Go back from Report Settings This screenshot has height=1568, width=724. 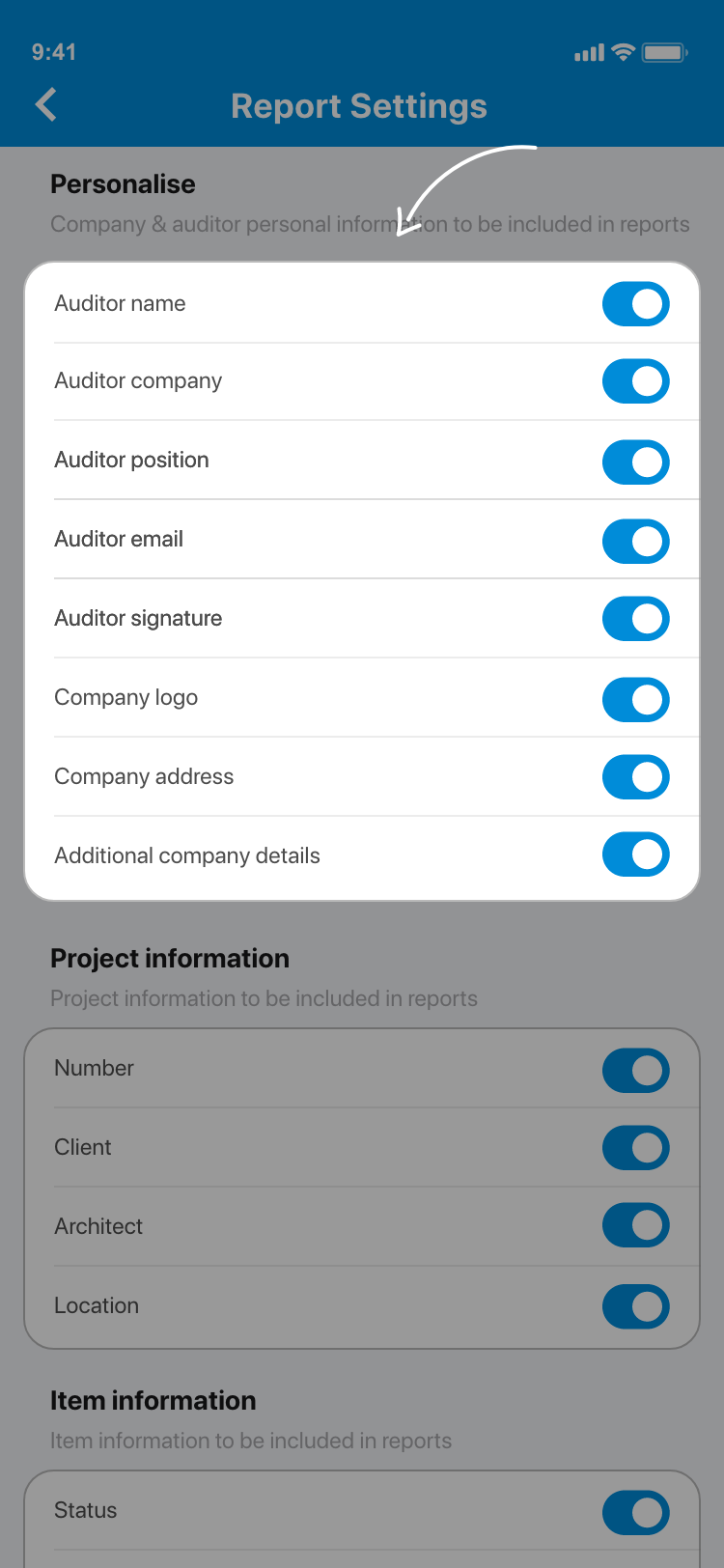click(45, 104)
